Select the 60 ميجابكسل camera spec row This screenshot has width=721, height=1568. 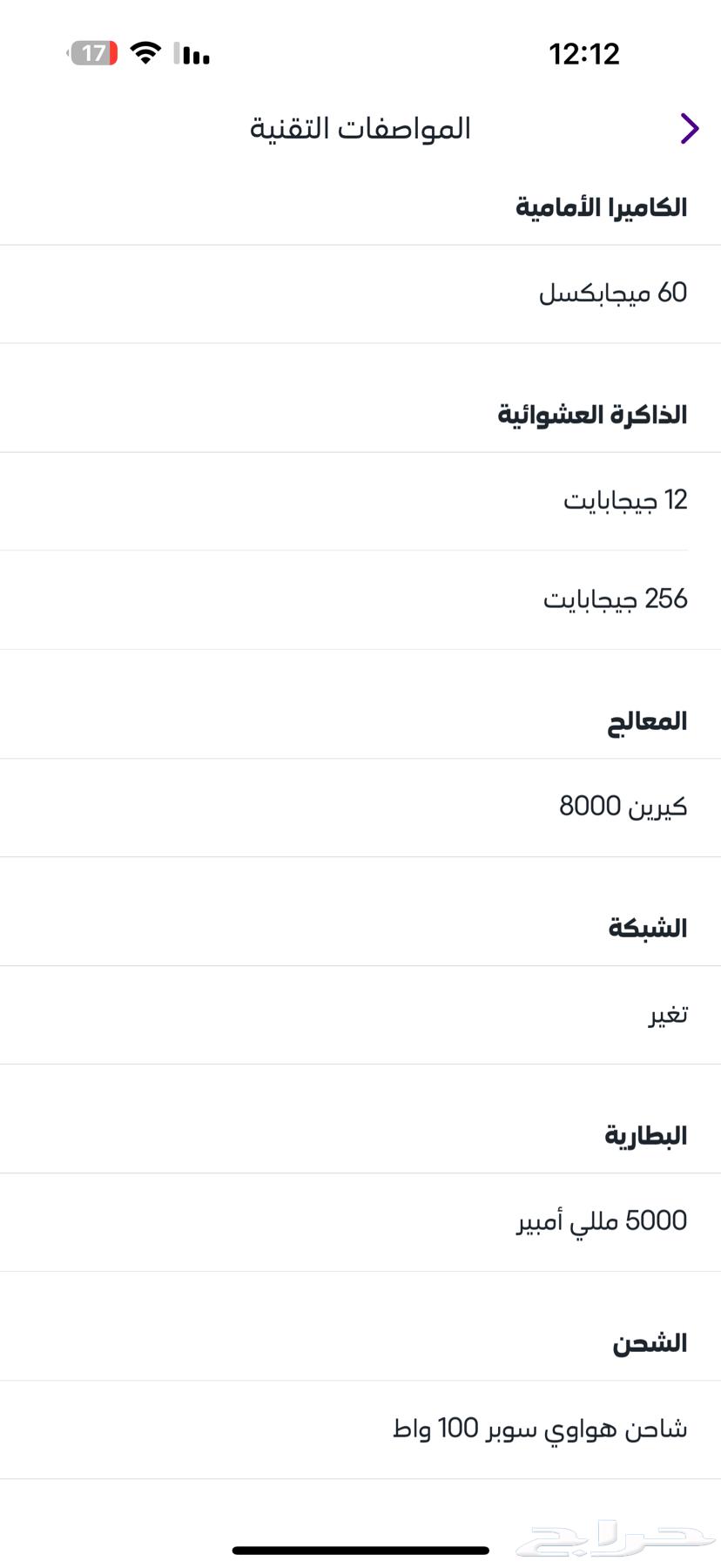coord(610,294)
